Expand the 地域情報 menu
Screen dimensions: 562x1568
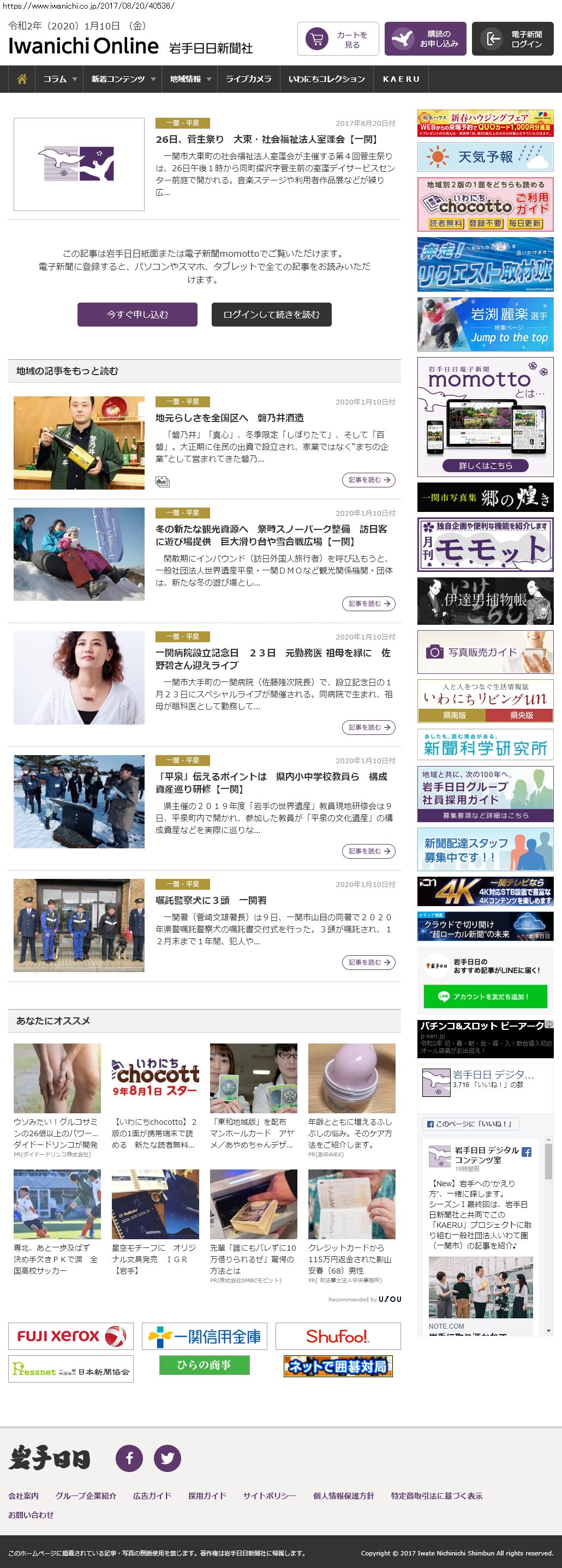(190, 79)
